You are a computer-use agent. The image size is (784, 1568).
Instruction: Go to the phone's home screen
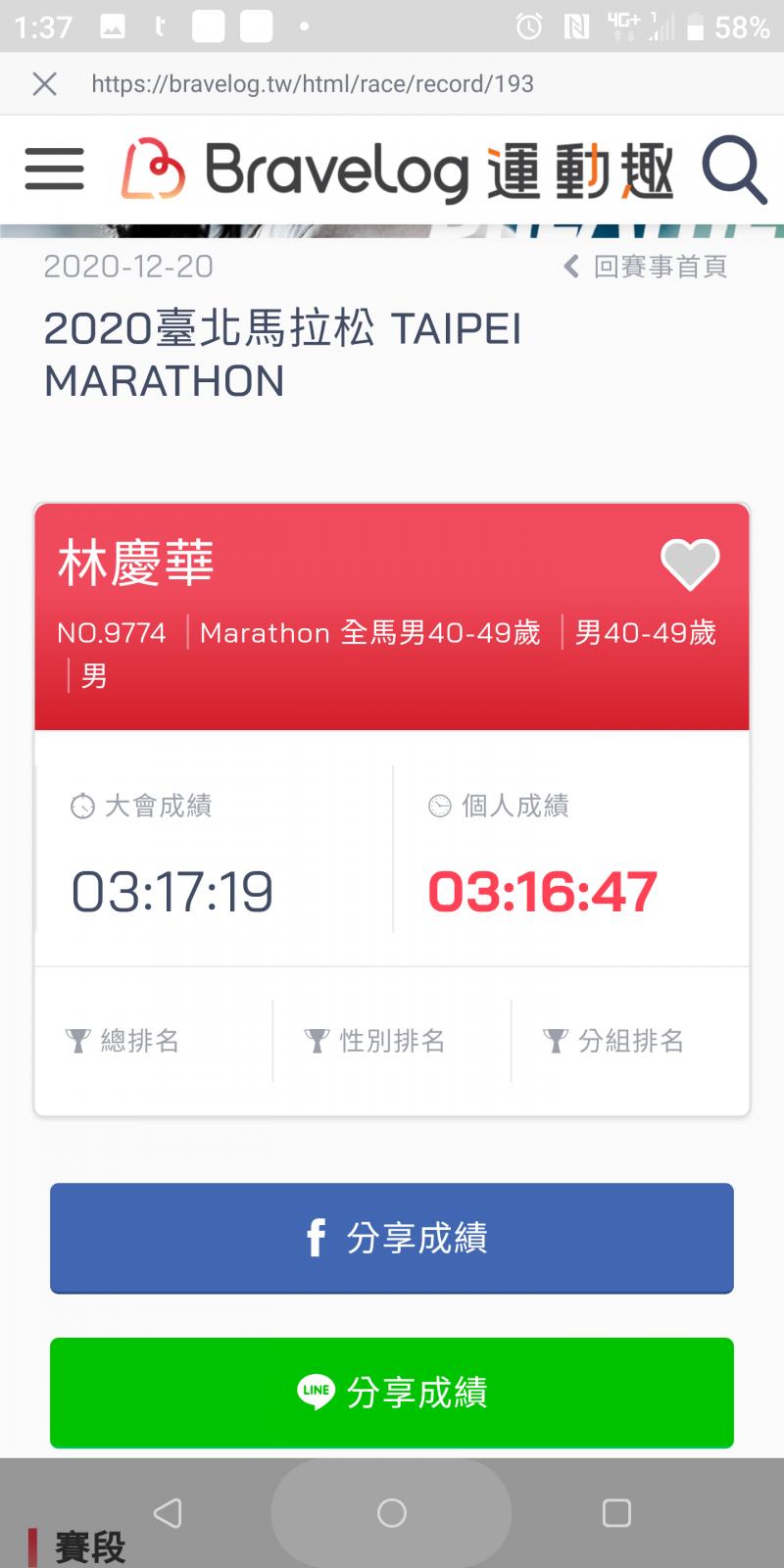pos(392,1513)
